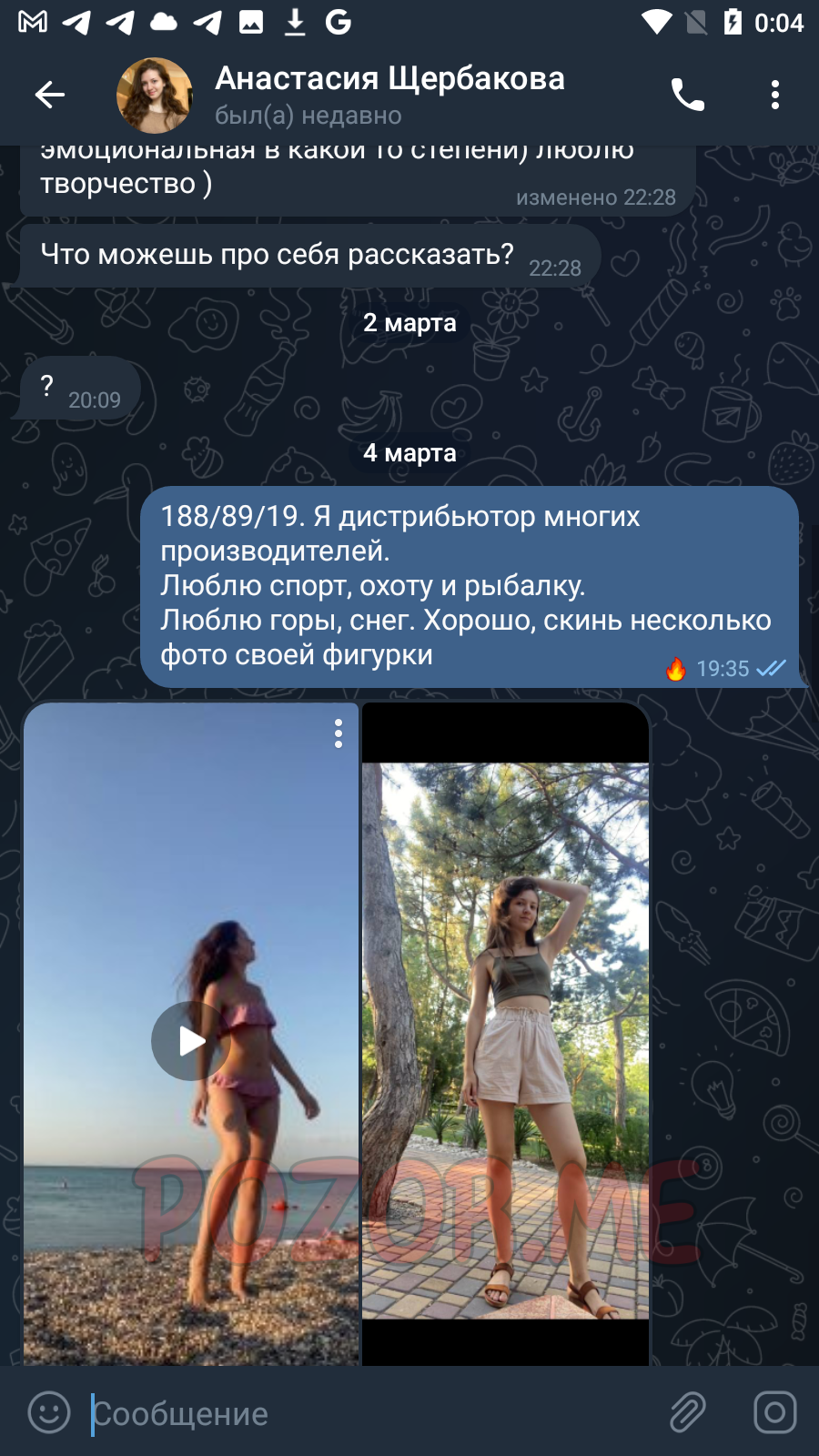Attach a file with the paperclip
This screenshot has width=819, height=1456.
[688, 1413]
